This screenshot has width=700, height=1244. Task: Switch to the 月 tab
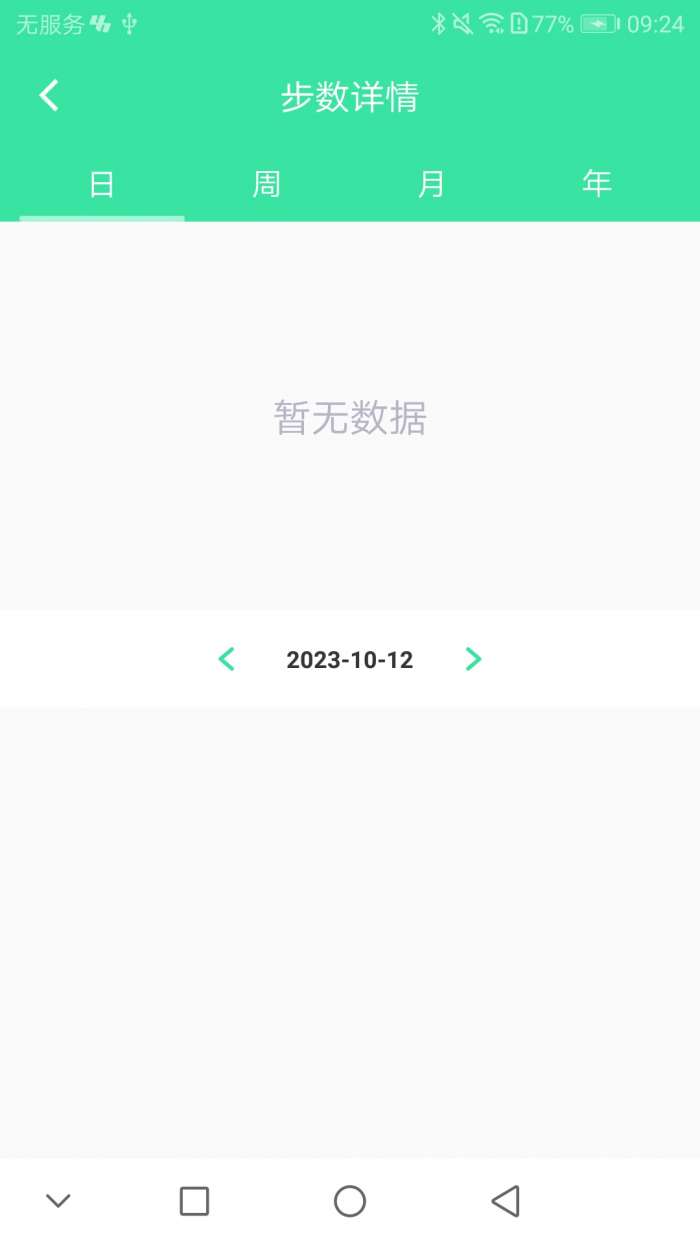pos(431,185)
